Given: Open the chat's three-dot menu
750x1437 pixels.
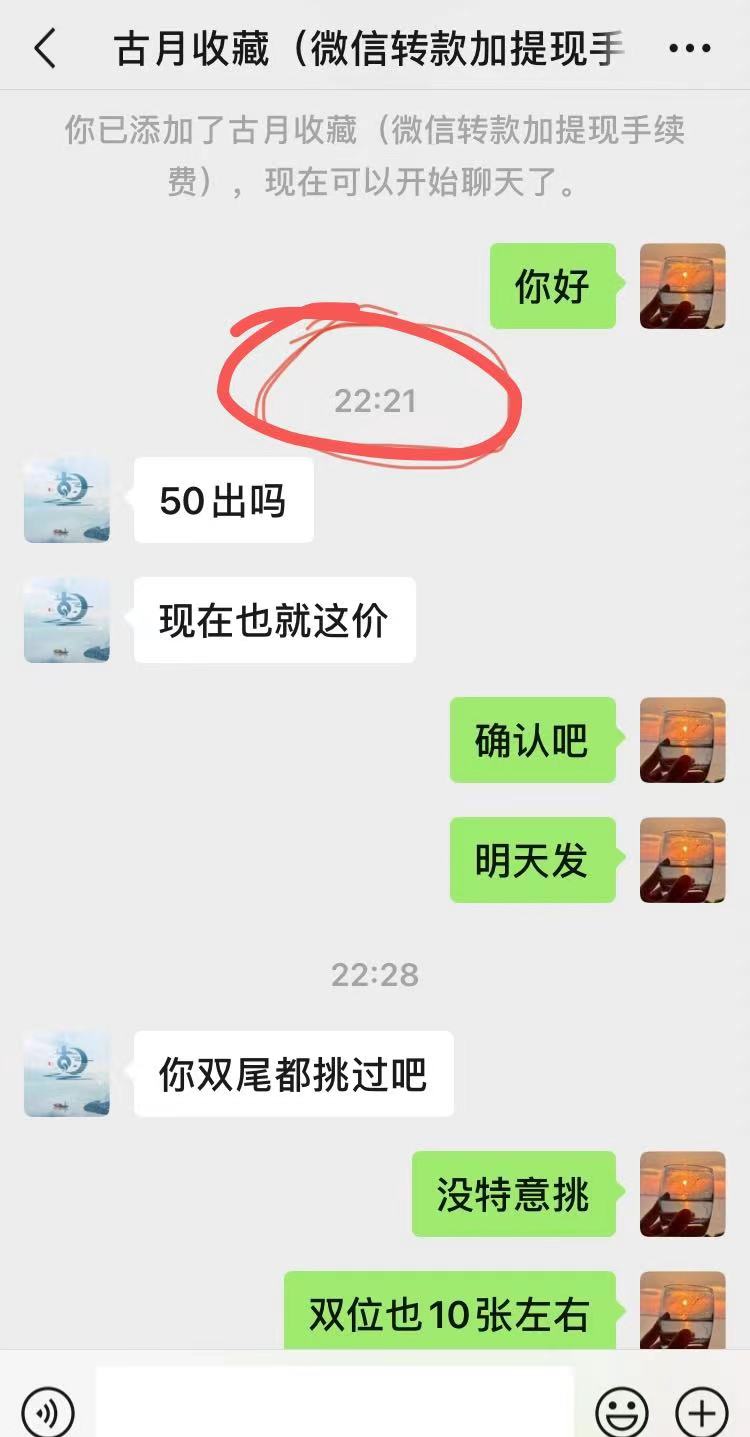Looking at the screenshot, I should click(689, 48).
